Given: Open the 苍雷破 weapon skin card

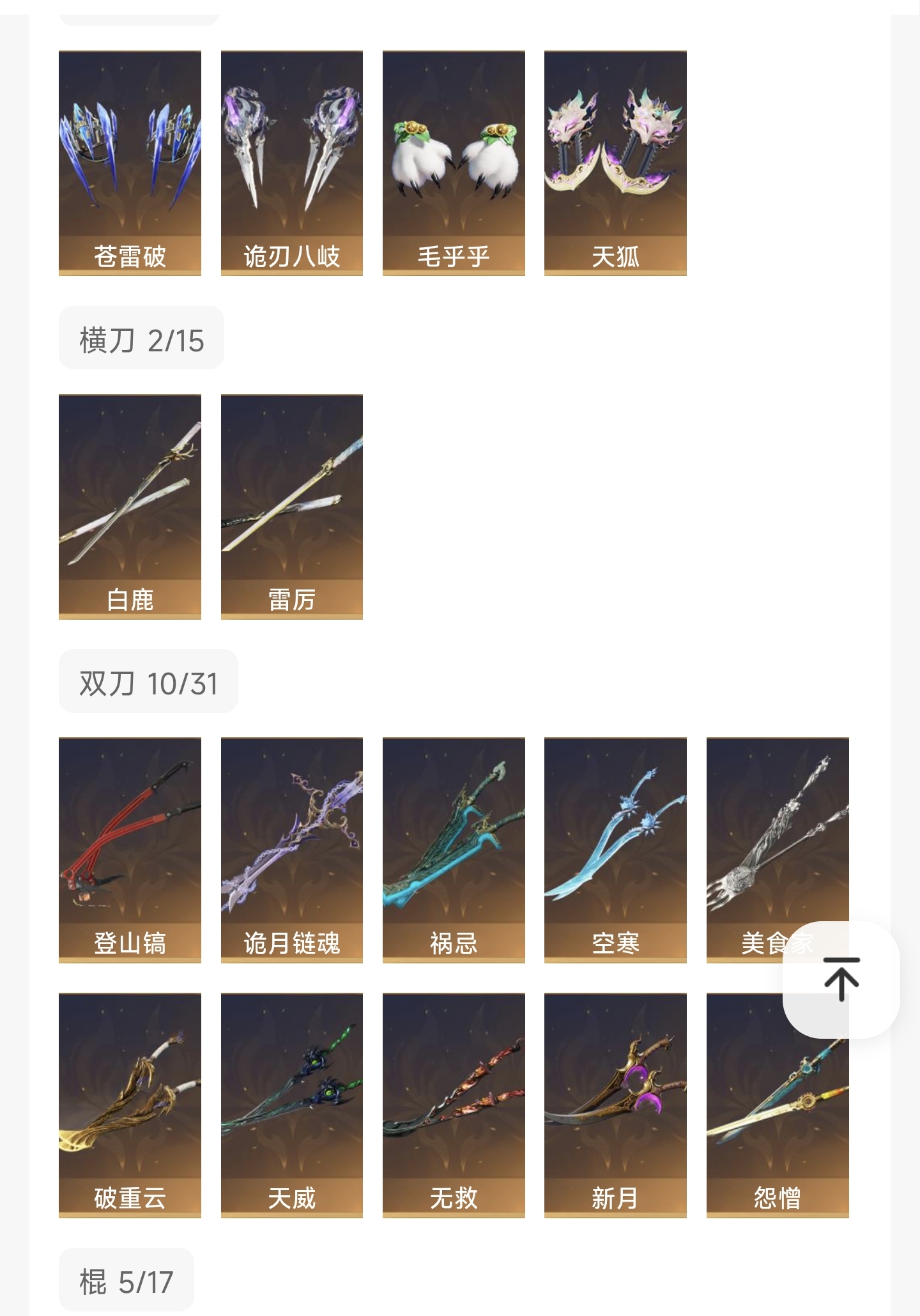Looking at the screenshot, I should (130, 163).
